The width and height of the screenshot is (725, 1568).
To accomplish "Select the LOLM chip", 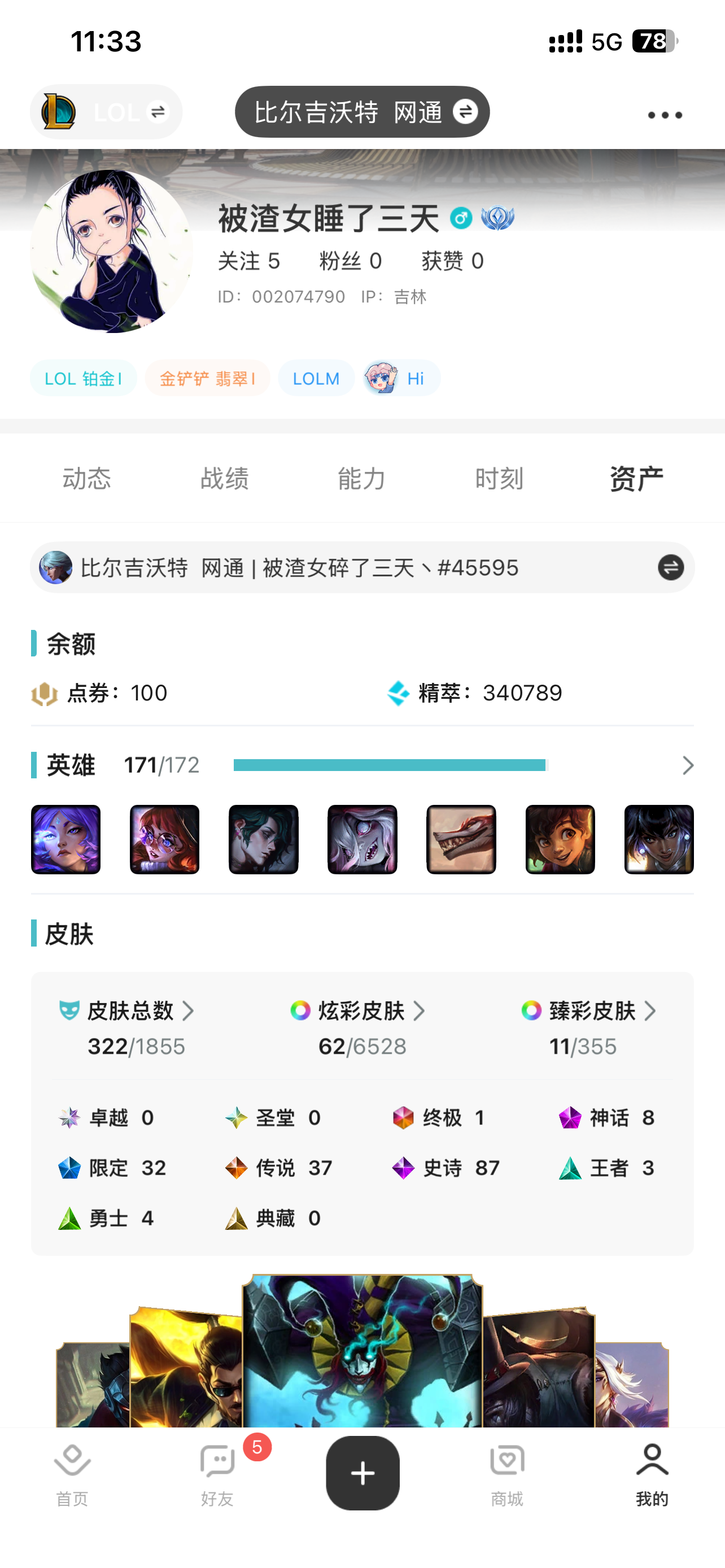I will point(316,378).
